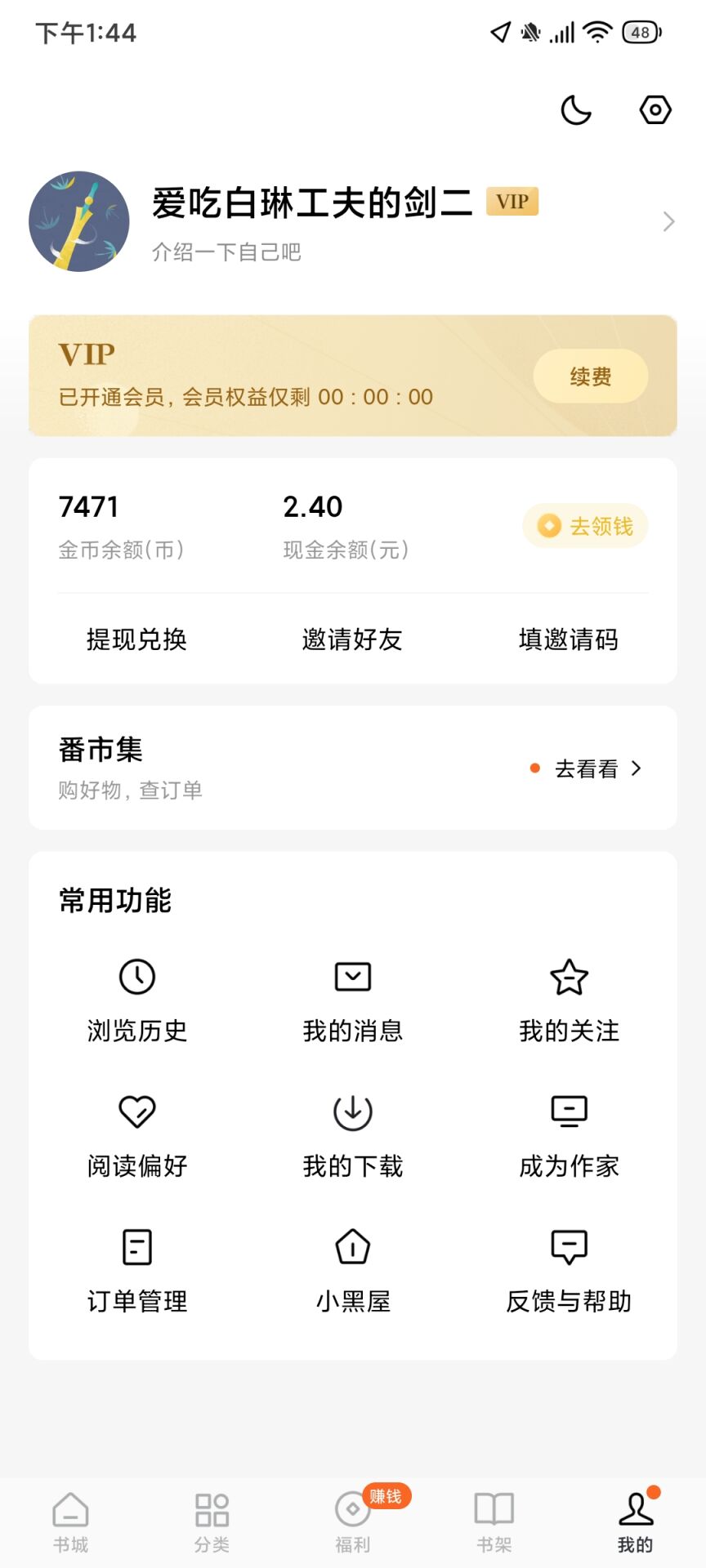This screenshot has width=706, height=1568.
Task: Open 填邀请码 to enter an invite code
Action: pos(569,639)
